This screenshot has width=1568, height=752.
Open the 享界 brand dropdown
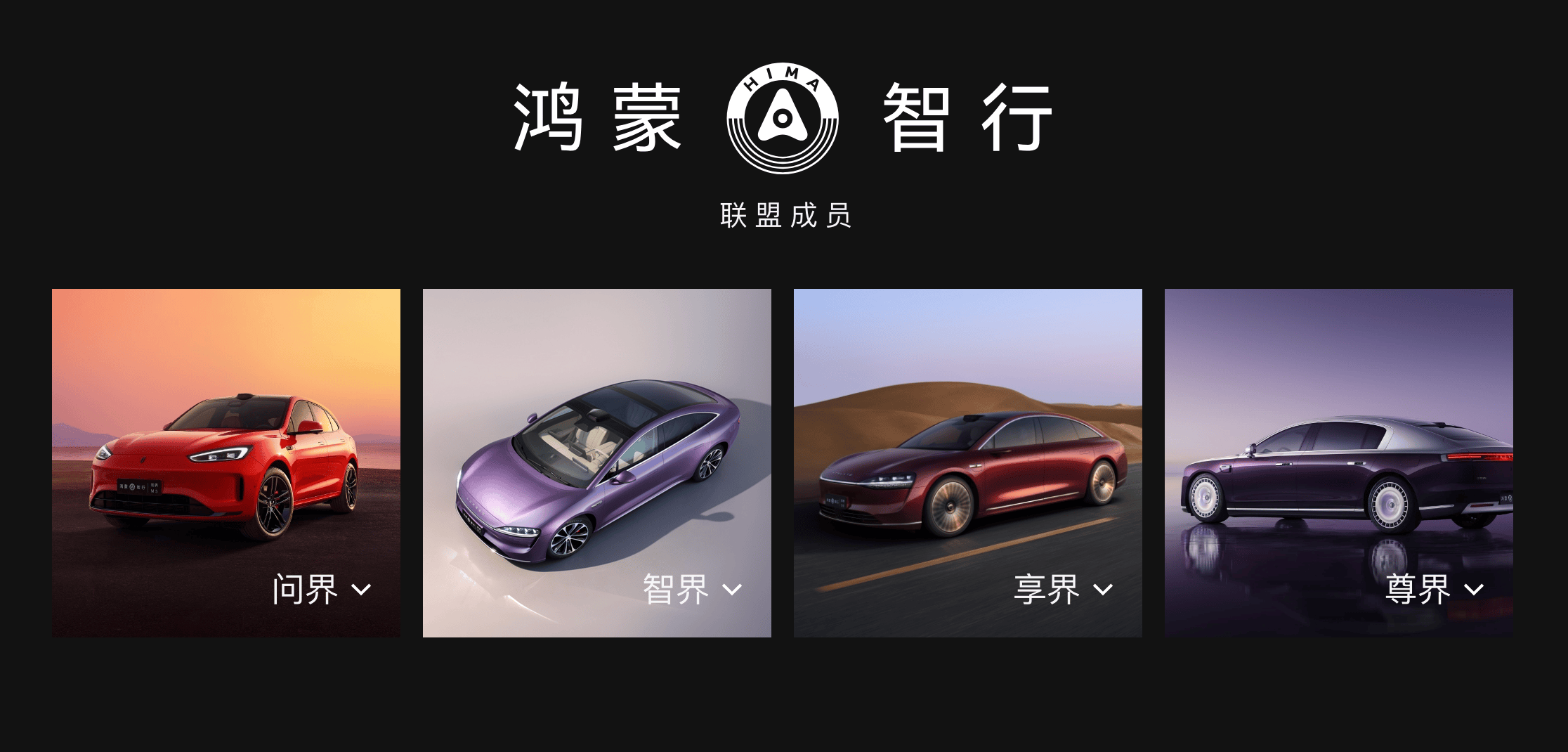[x=1103, y=590]
